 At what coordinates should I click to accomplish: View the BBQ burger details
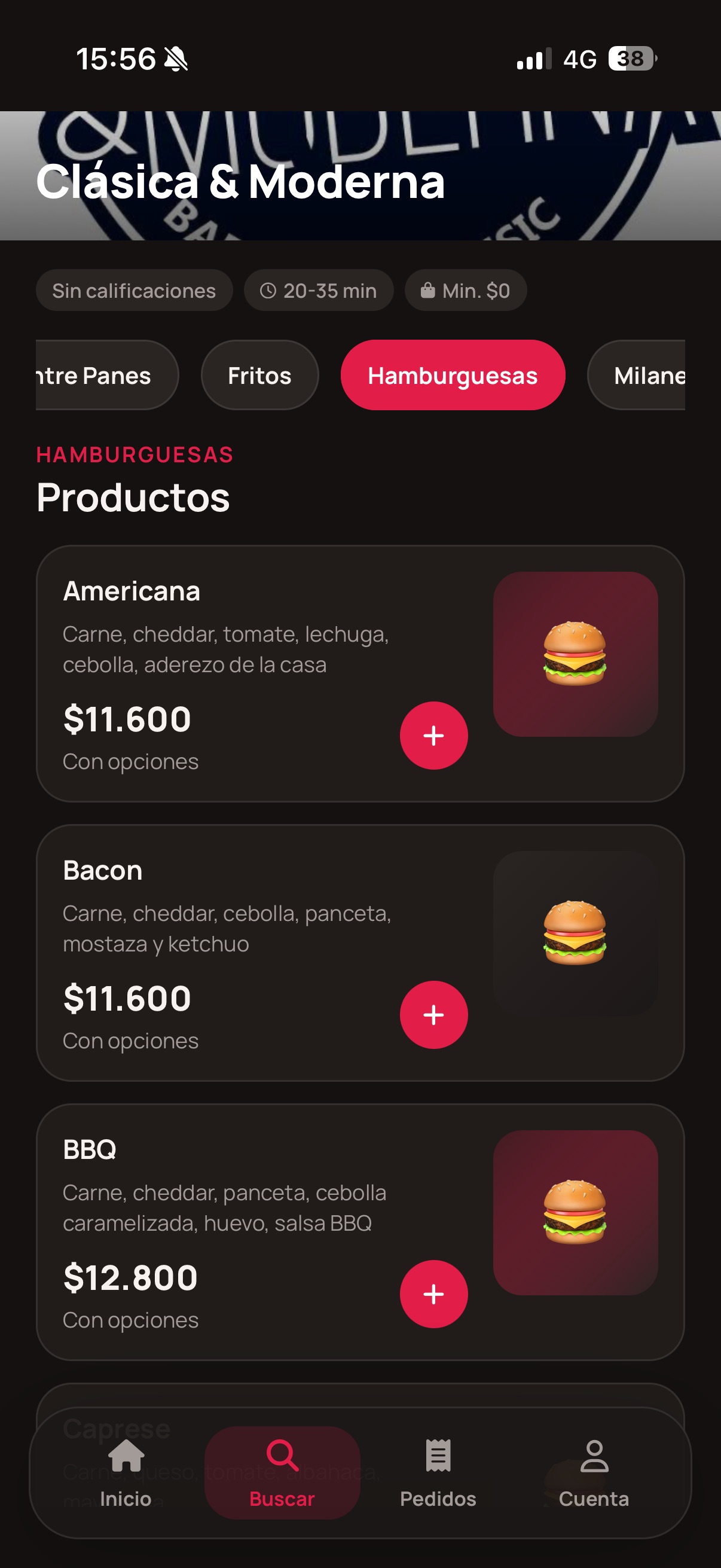pyautogui.click(x=360, y=1233)
